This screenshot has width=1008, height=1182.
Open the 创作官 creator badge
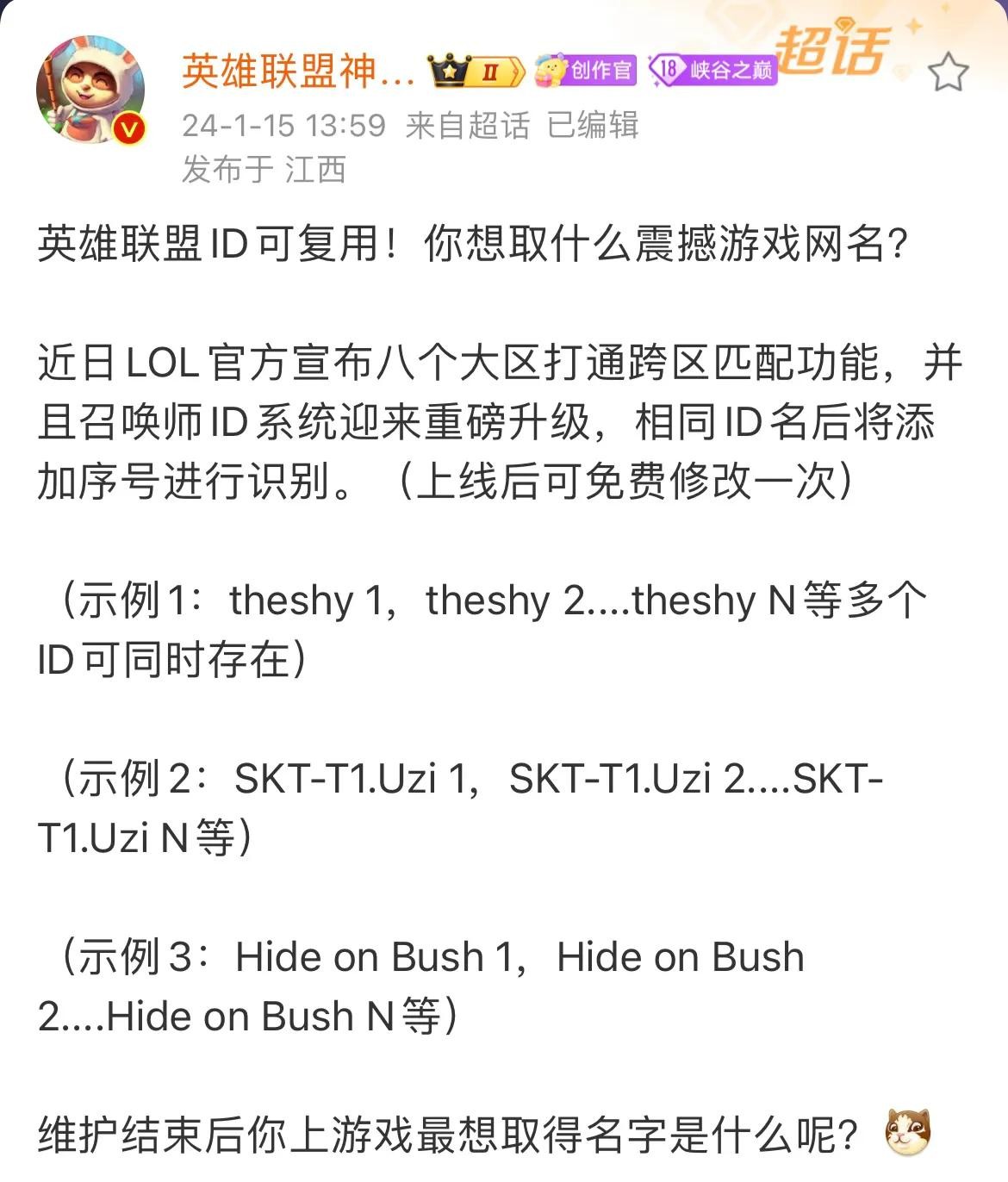(x=586, y=70)
